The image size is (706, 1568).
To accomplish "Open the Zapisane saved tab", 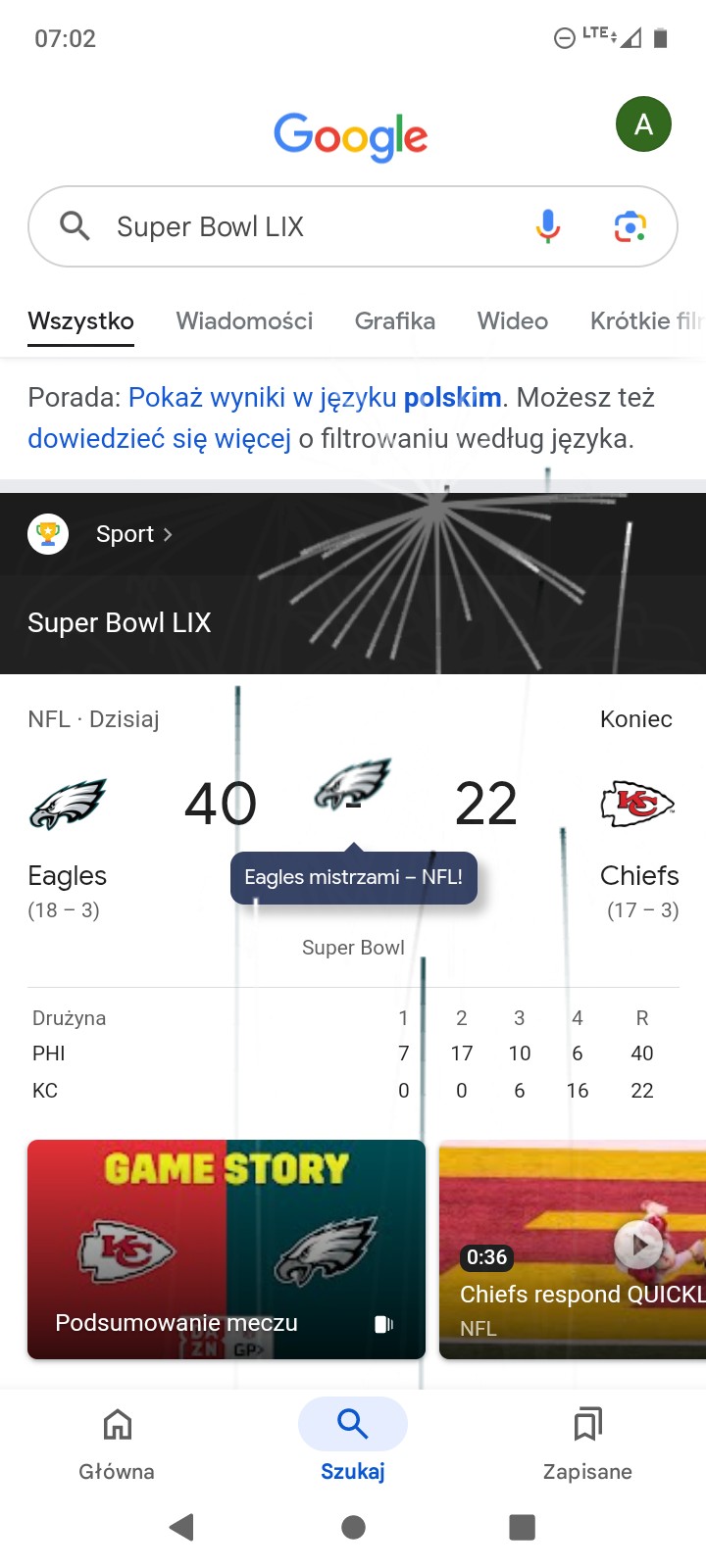I will (587, 1441).
